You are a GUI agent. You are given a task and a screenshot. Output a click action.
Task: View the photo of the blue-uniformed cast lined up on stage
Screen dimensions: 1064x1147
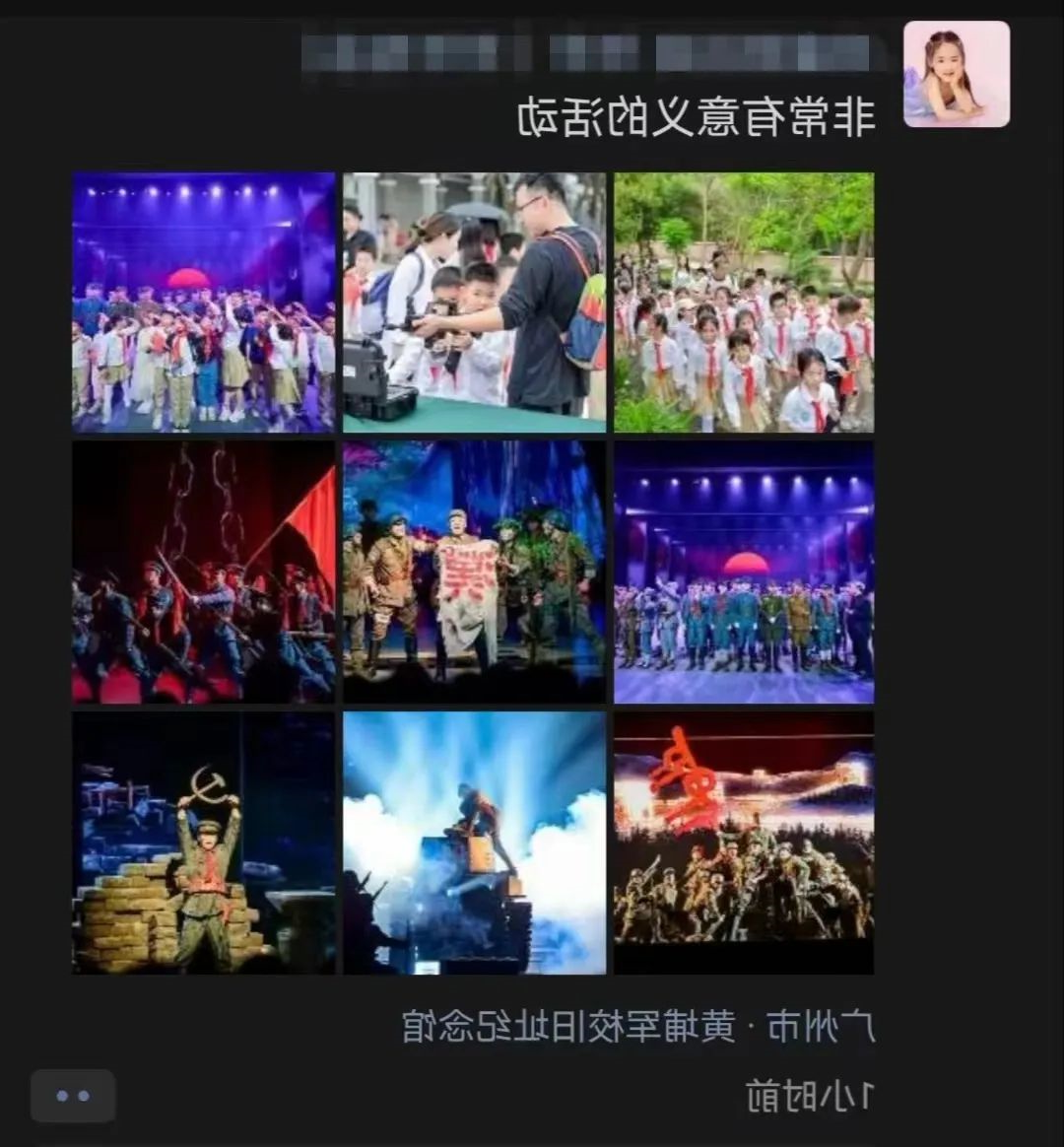[x=744, y=572]
